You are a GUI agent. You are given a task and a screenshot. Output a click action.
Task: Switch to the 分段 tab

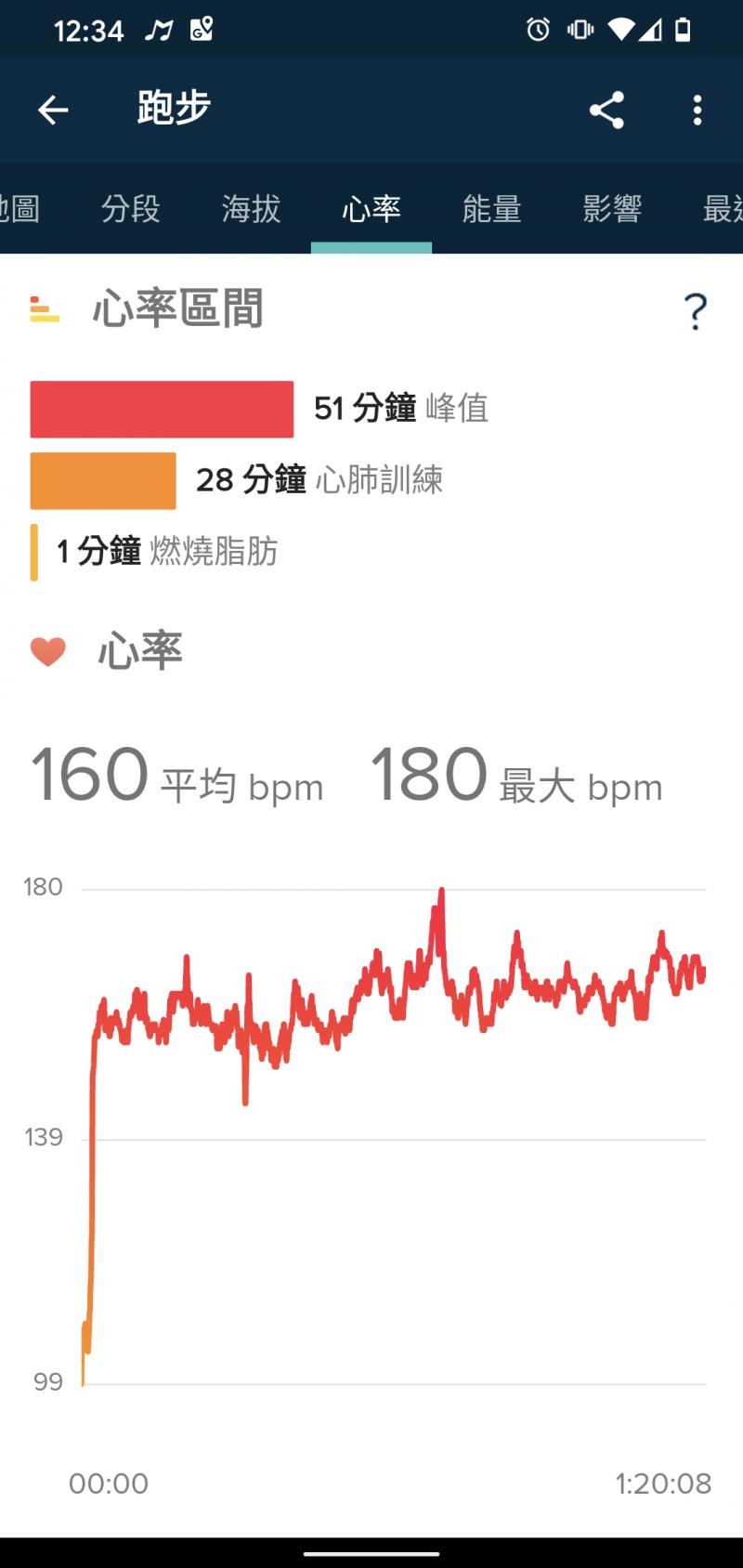[131, 209]
